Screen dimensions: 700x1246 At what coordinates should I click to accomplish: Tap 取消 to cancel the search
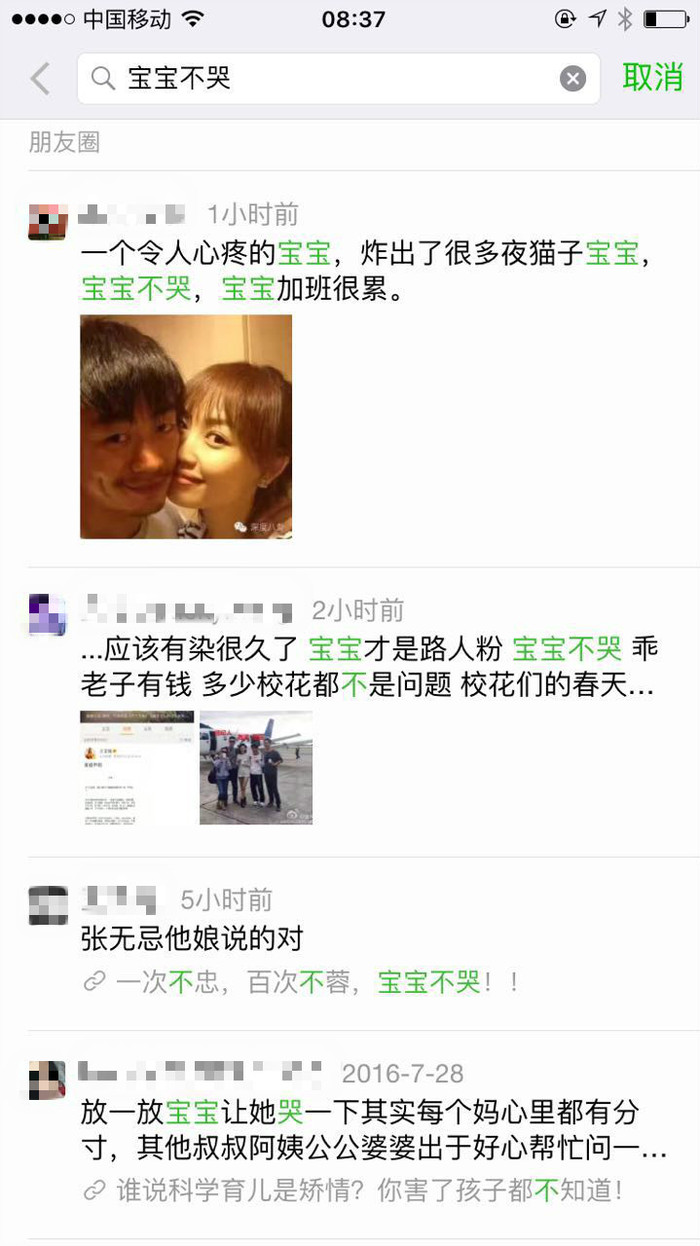pyautogui.click(x=652, y=77)
